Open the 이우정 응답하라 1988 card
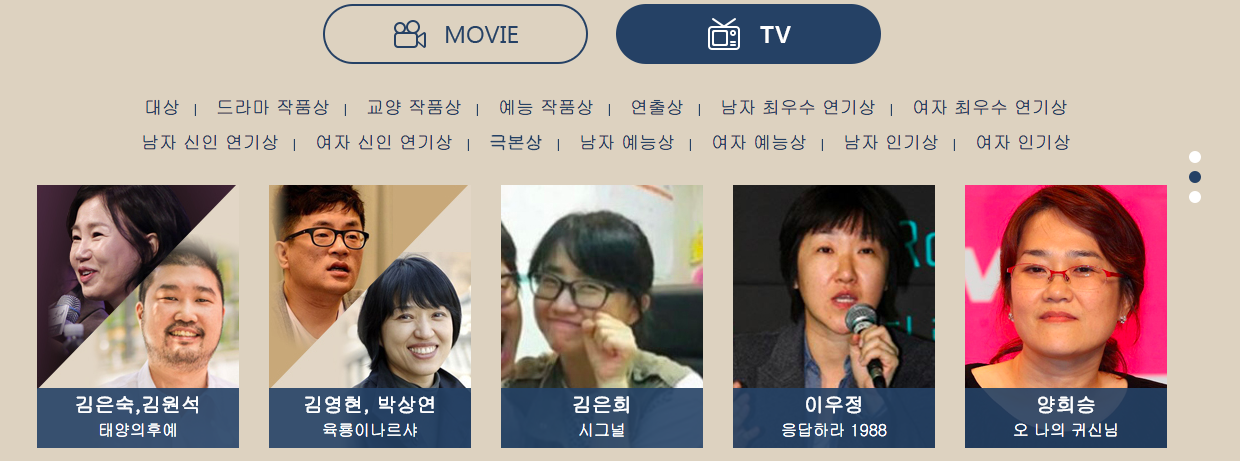The width and height of the screenshot is (1240, 461). [x=833, y=316]
